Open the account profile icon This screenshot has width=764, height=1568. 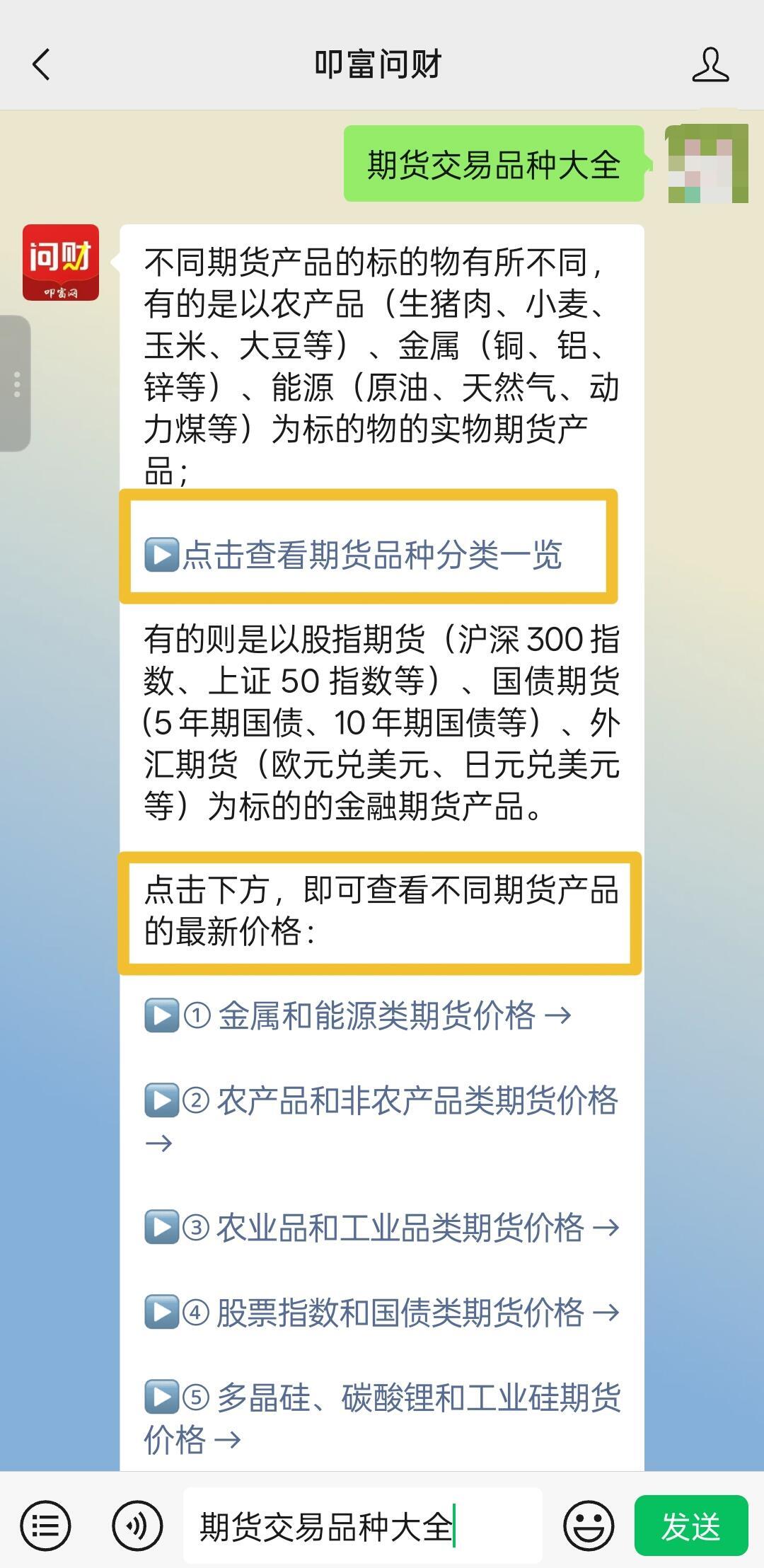(x=710, y=64)
